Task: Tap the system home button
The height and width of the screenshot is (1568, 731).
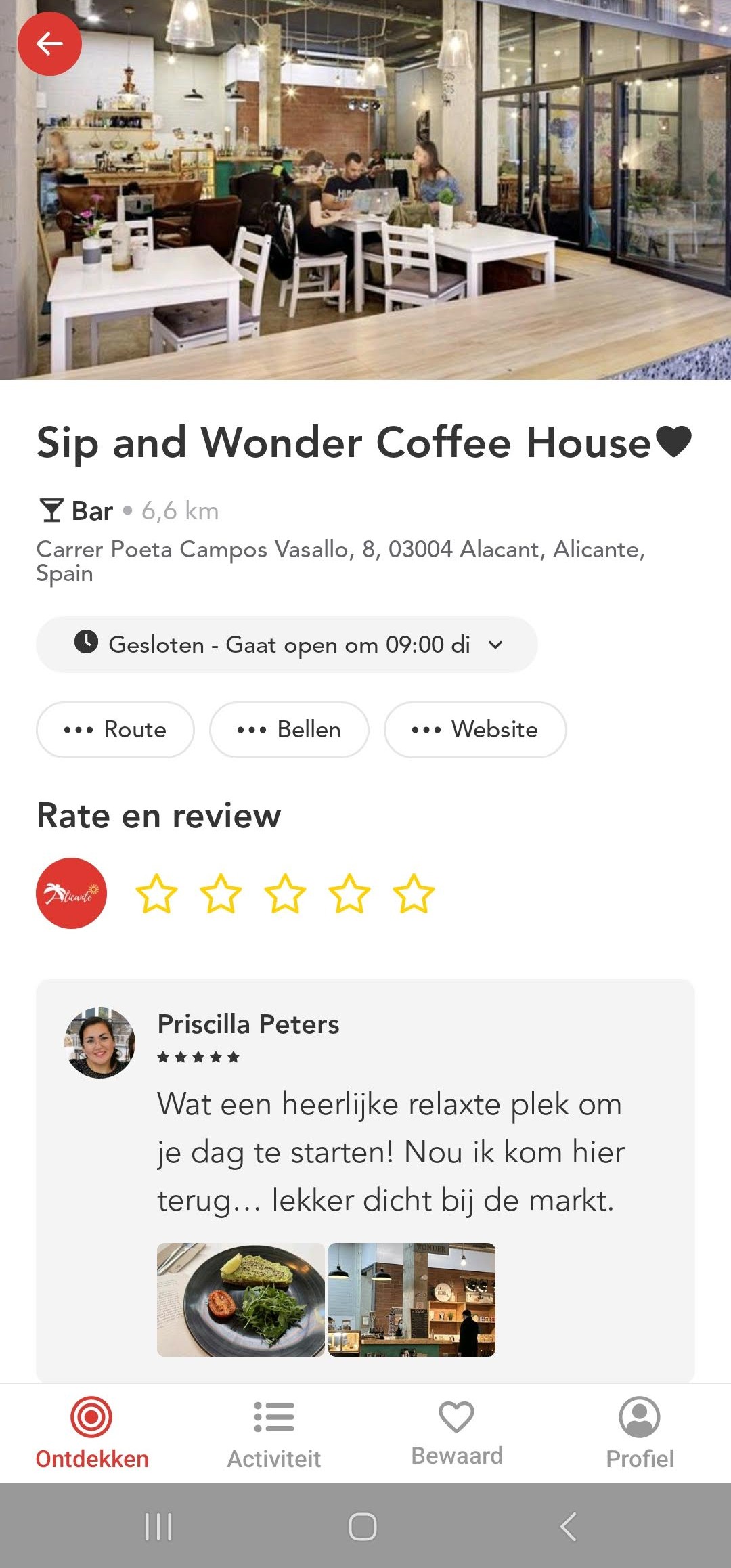Action: [363, 1526]
